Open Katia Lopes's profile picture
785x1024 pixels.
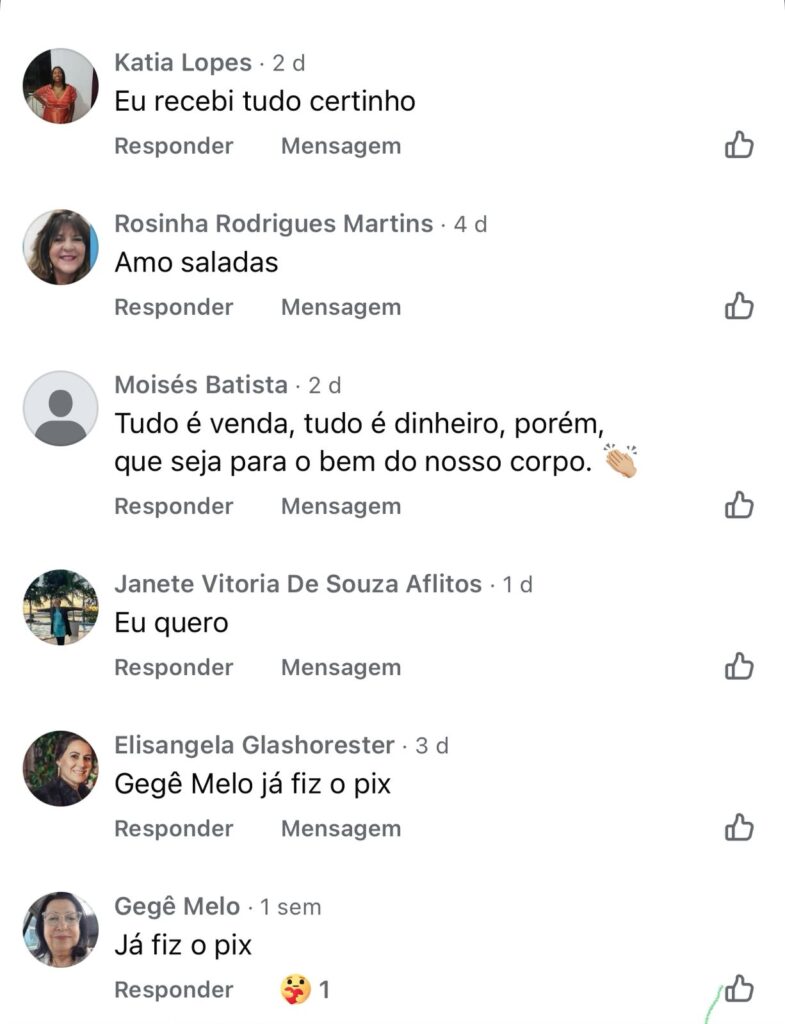click(x=60, y=86)
